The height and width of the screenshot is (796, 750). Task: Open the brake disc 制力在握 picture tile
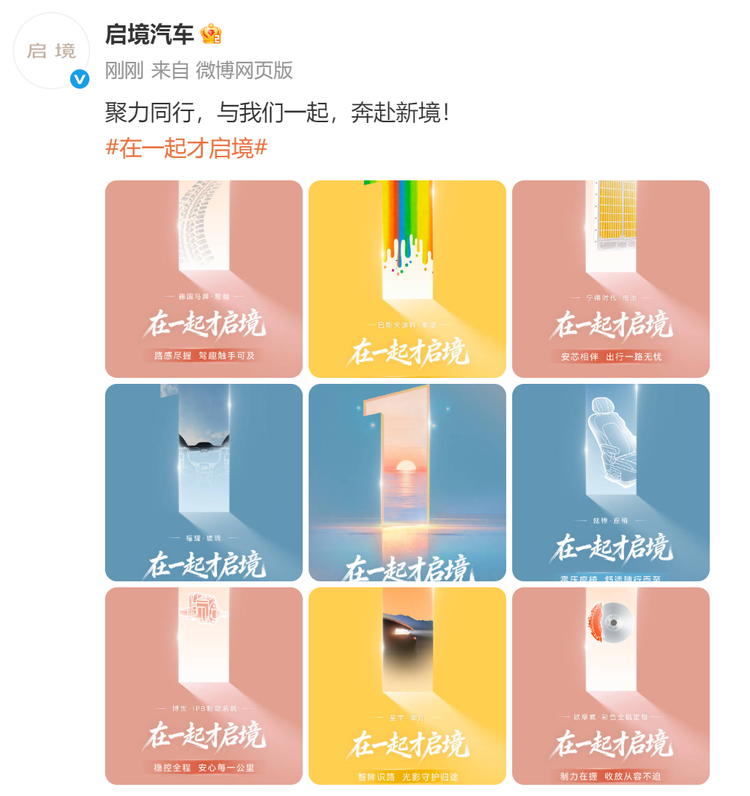click(x=610, y=685)
